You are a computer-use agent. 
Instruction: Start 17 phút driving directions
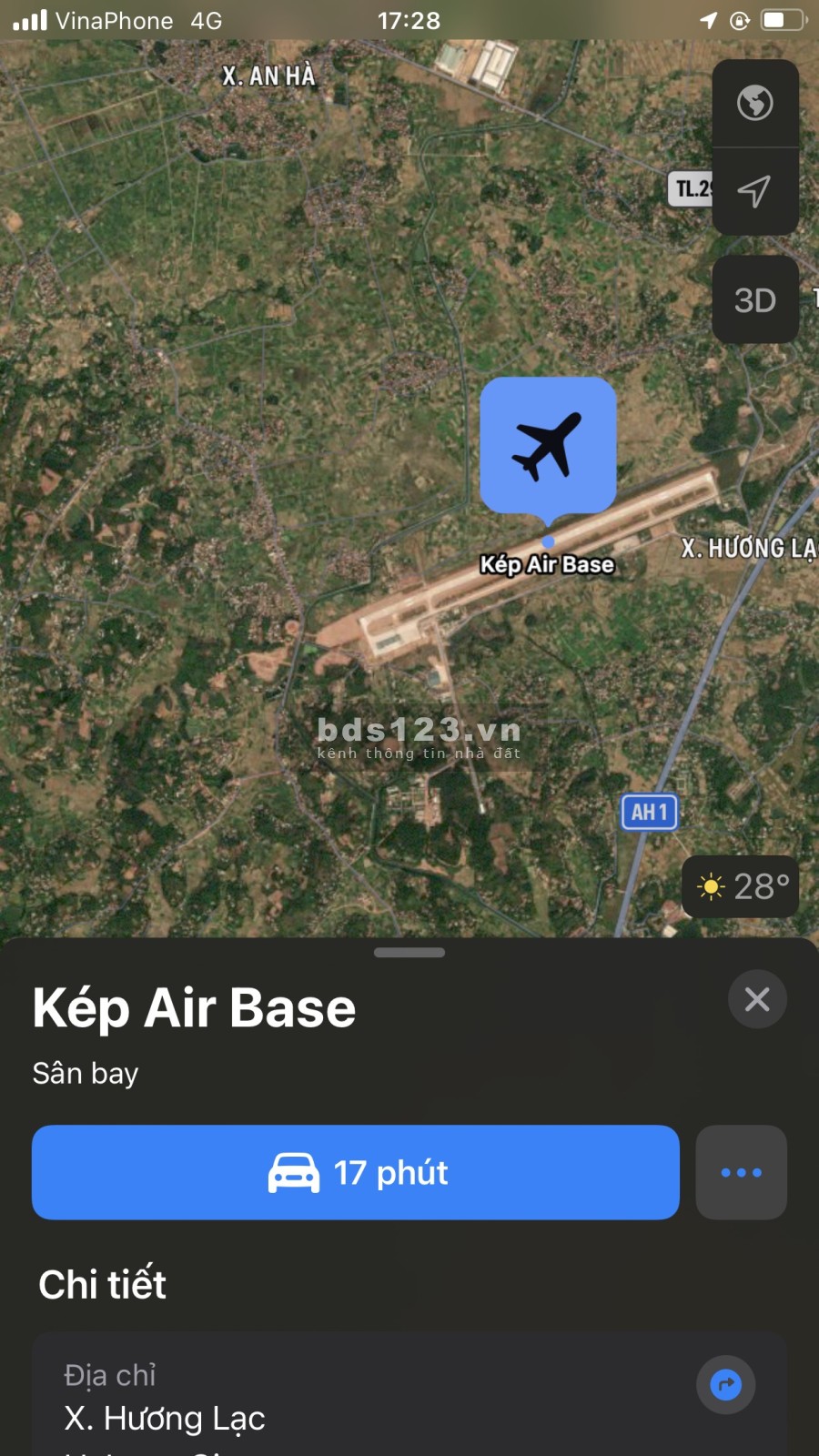click(356, 1172)
